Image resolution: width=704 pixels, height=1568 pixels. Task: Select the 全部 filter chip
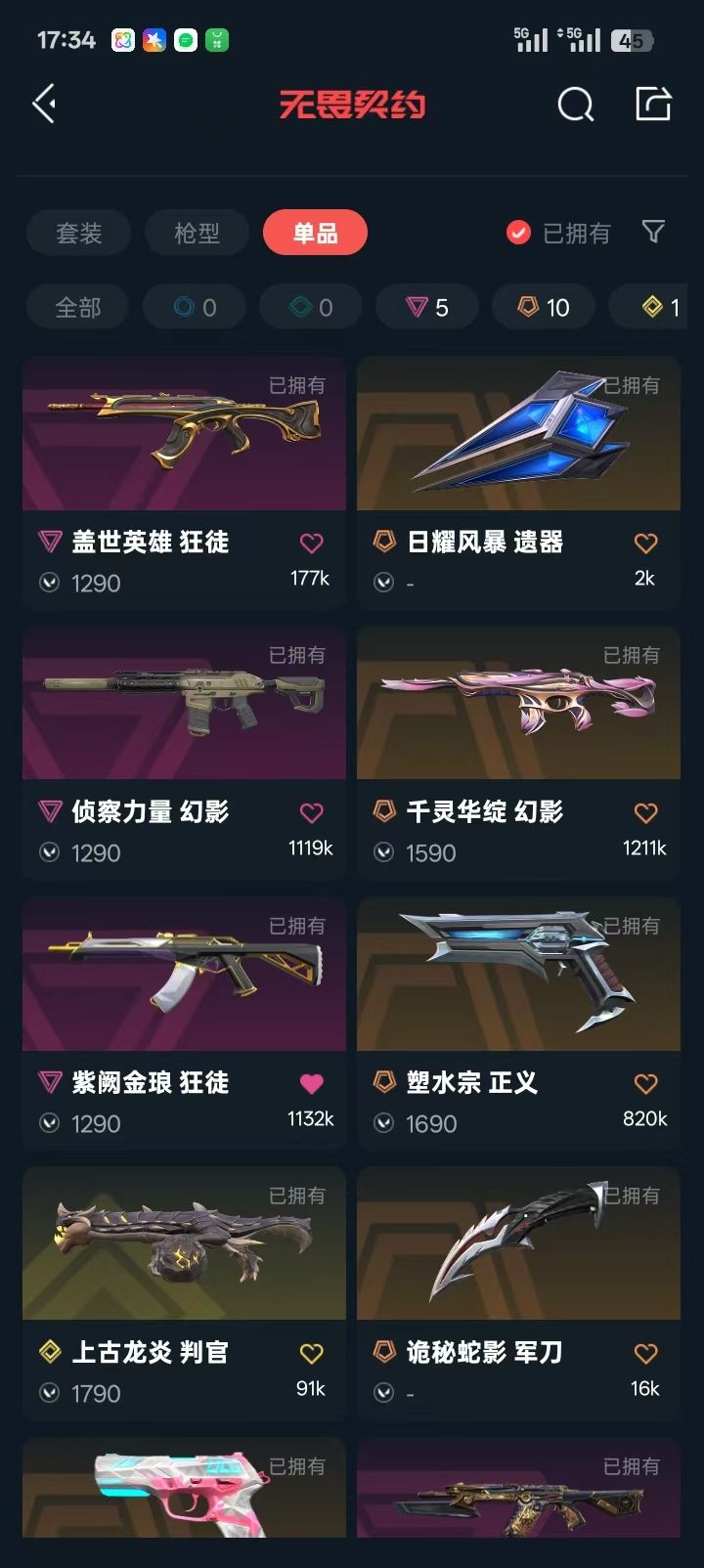(x=77, y=308)
